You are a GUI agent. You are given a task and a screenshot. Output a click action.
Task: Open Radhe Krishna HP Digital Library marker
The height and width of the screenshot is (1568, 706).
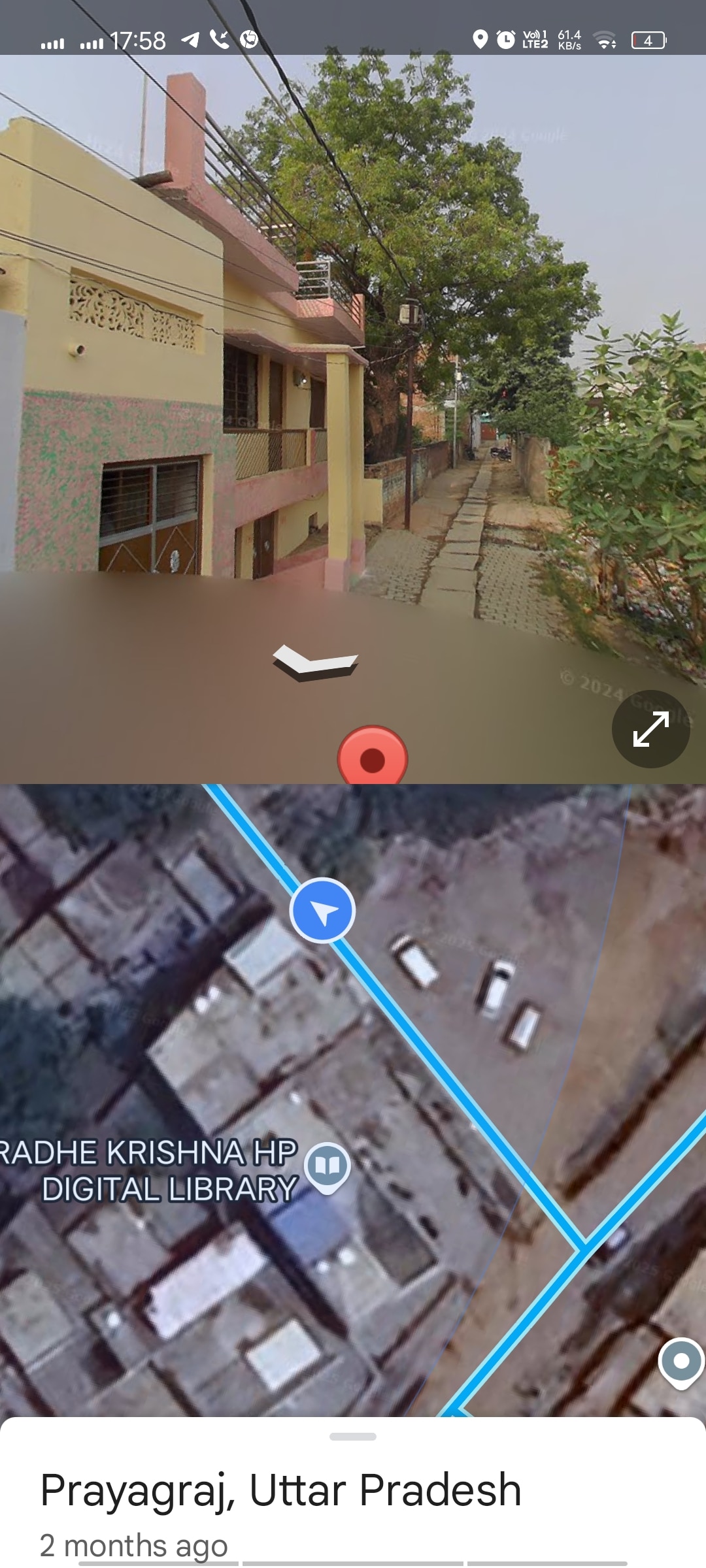click(328, 1166)
